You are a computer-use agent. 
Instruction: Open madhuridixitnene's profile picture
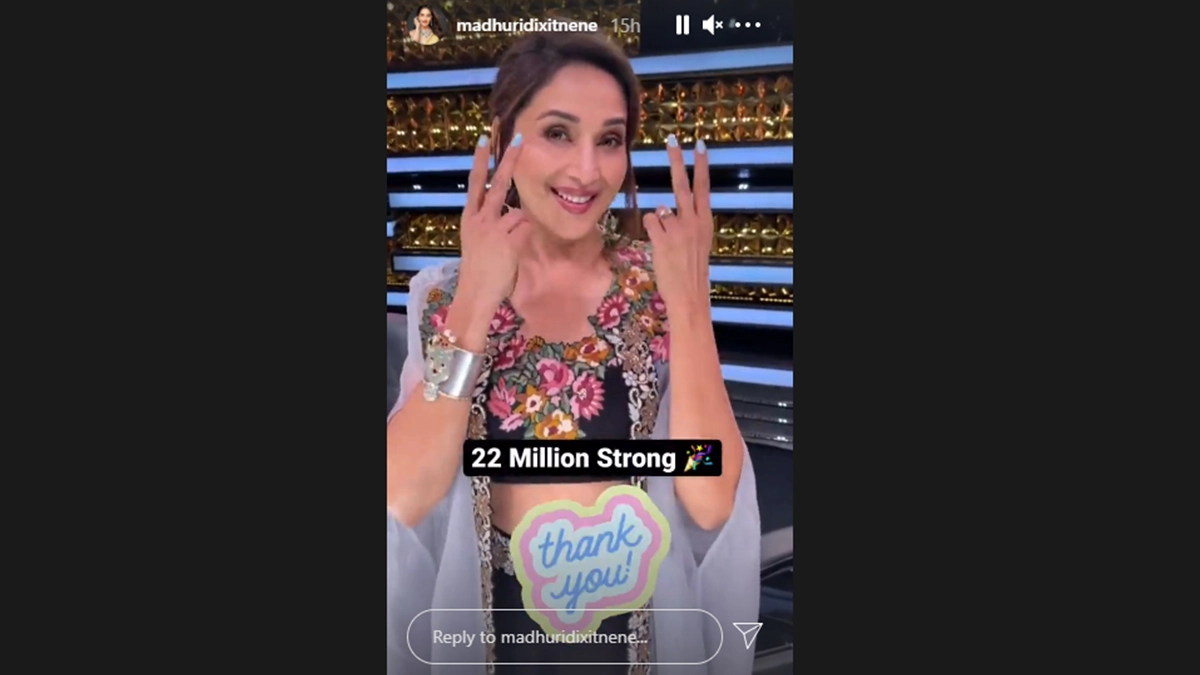tap(424, 25)
